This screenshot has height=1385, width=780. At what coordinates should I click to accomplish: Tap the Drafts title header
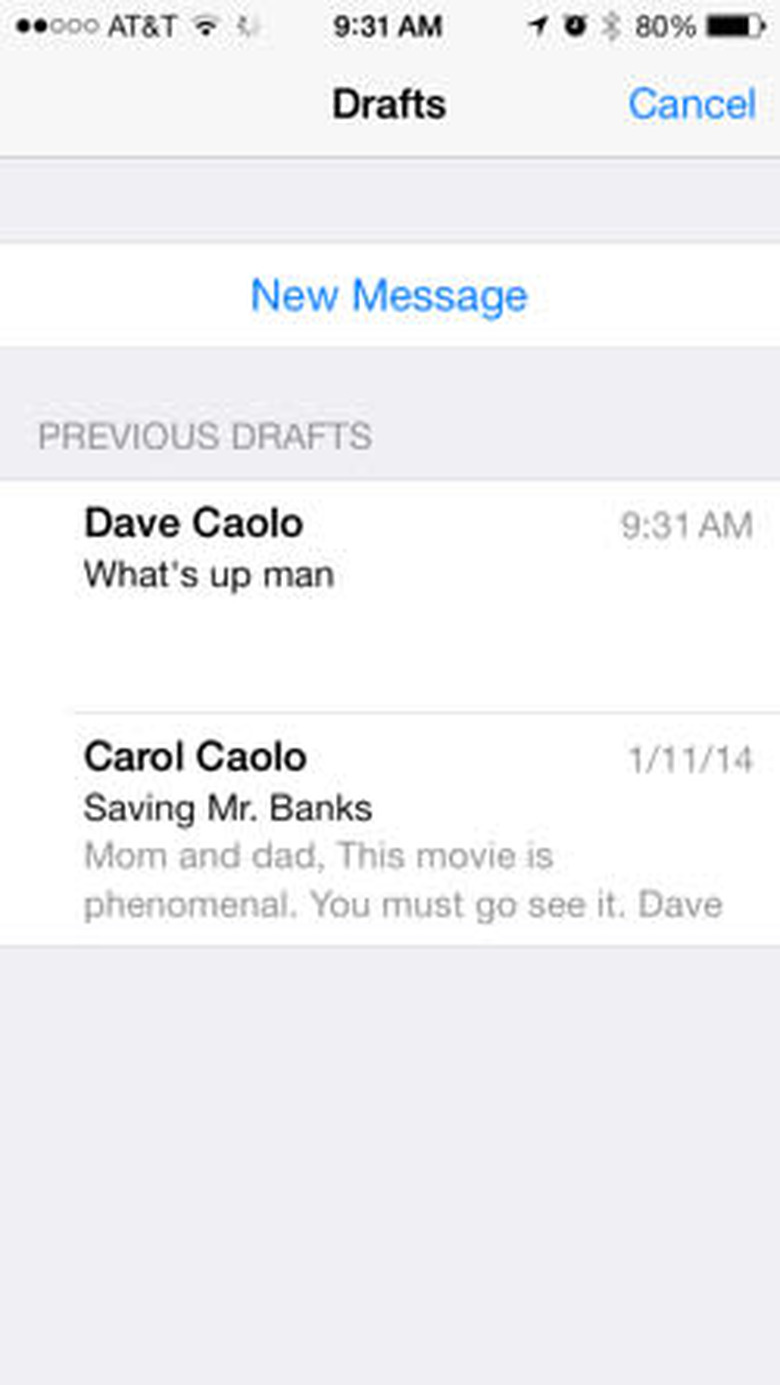[389, 104]
